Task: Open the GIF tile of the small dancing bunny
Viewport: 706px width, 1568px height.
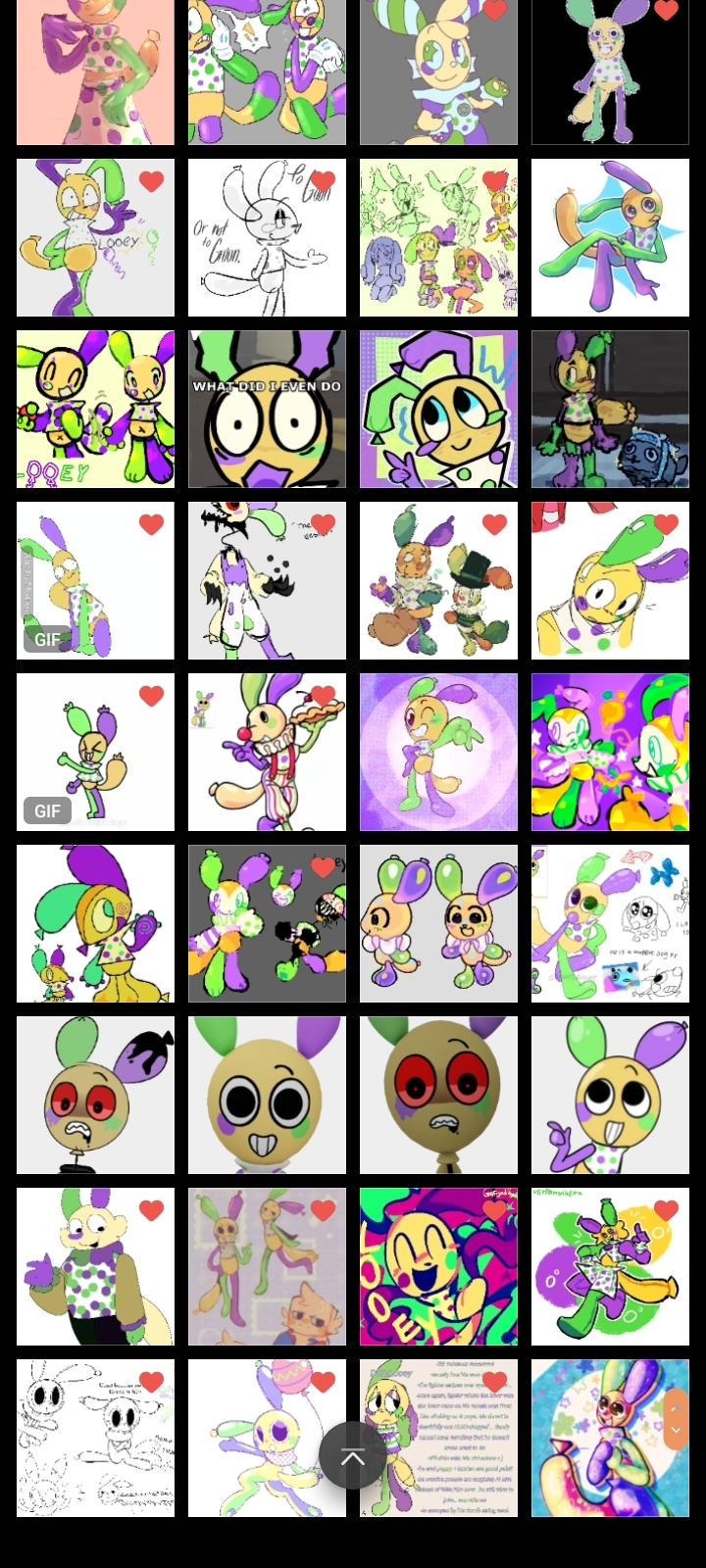Action: click(x=95, y=752)
